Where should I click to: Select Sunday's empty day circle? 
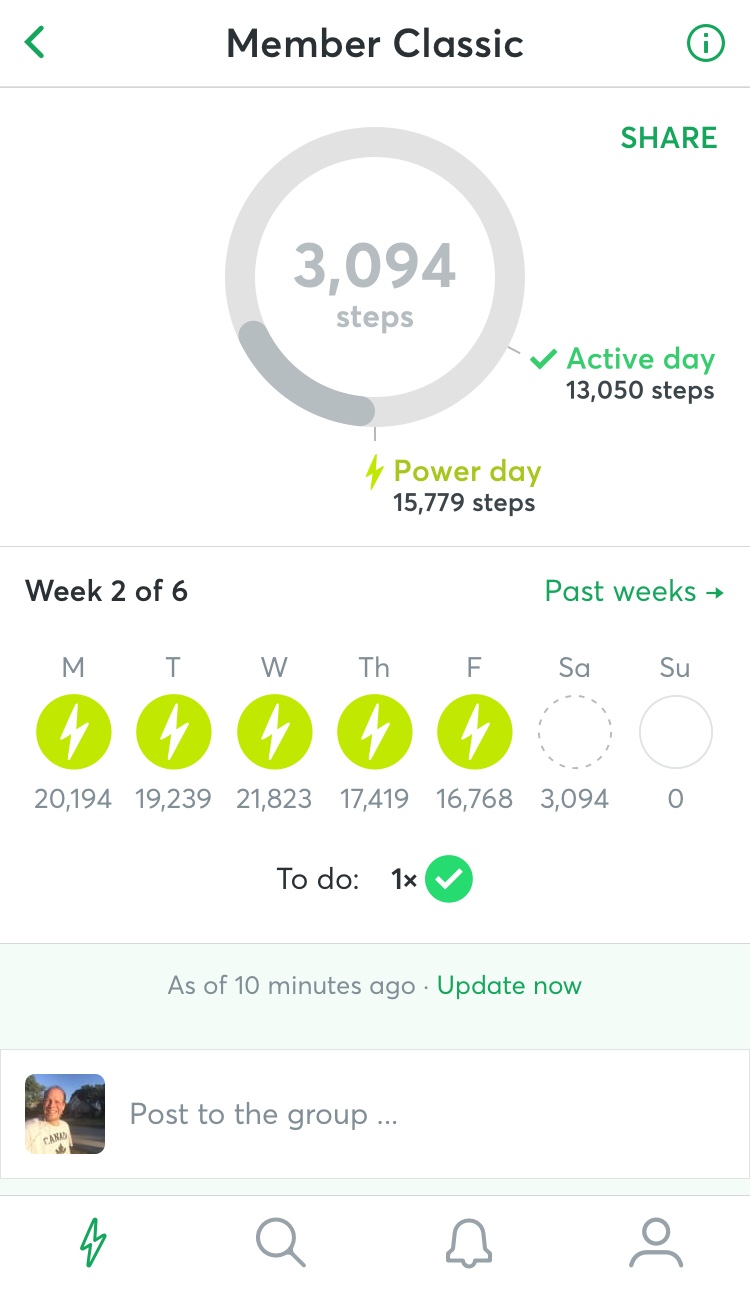tap(676, 733)
